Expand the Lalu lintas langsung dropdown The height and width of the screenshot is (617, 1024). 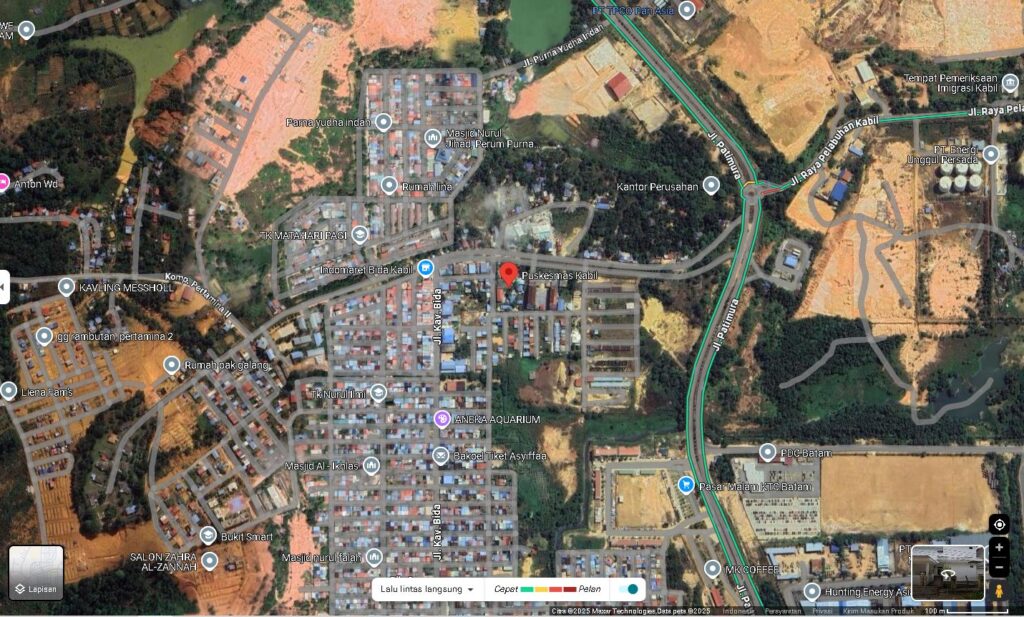click(x=427, y=589)
